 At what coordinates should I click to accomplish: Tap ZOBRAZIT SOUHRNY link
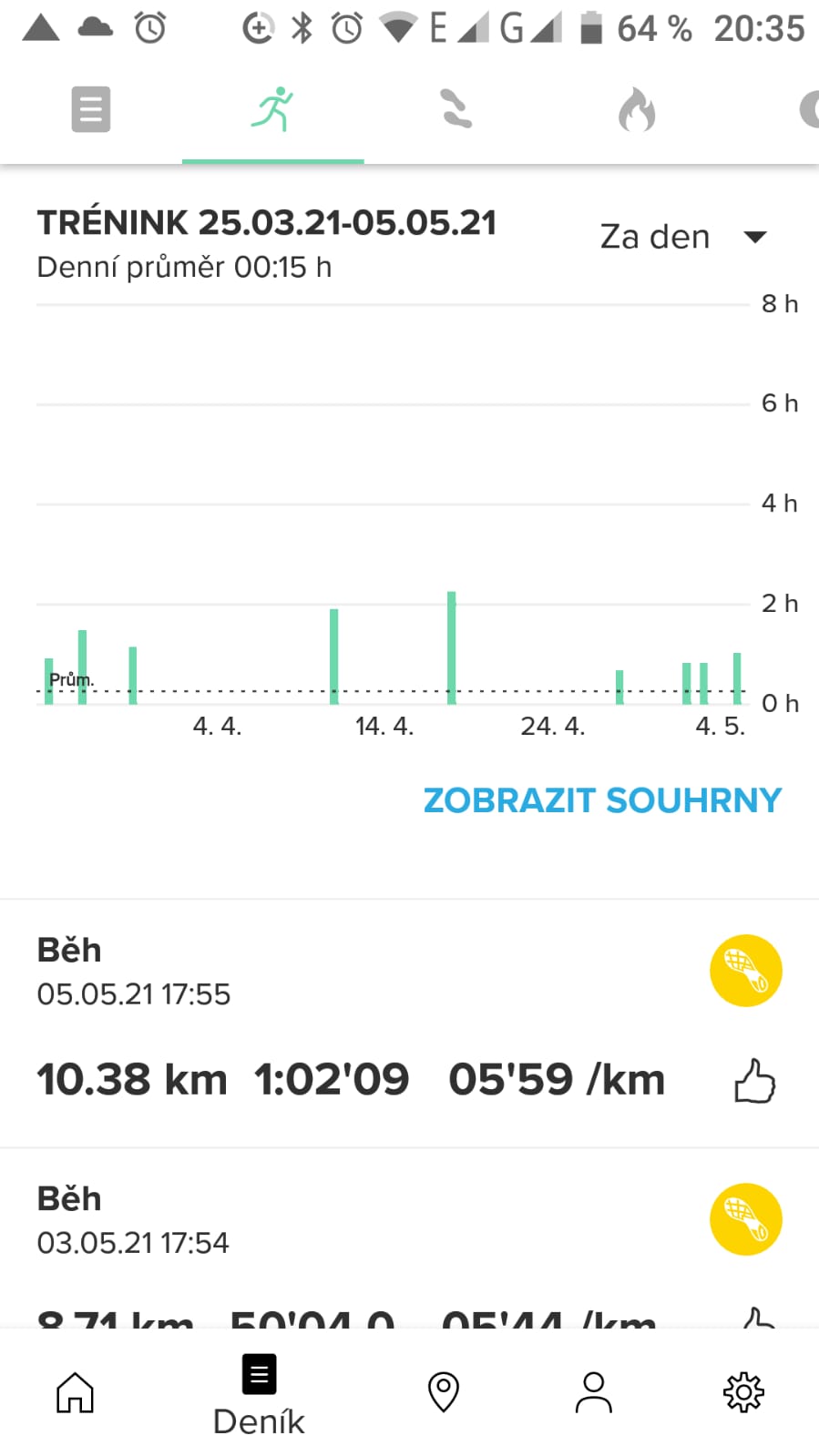point(602,800)
